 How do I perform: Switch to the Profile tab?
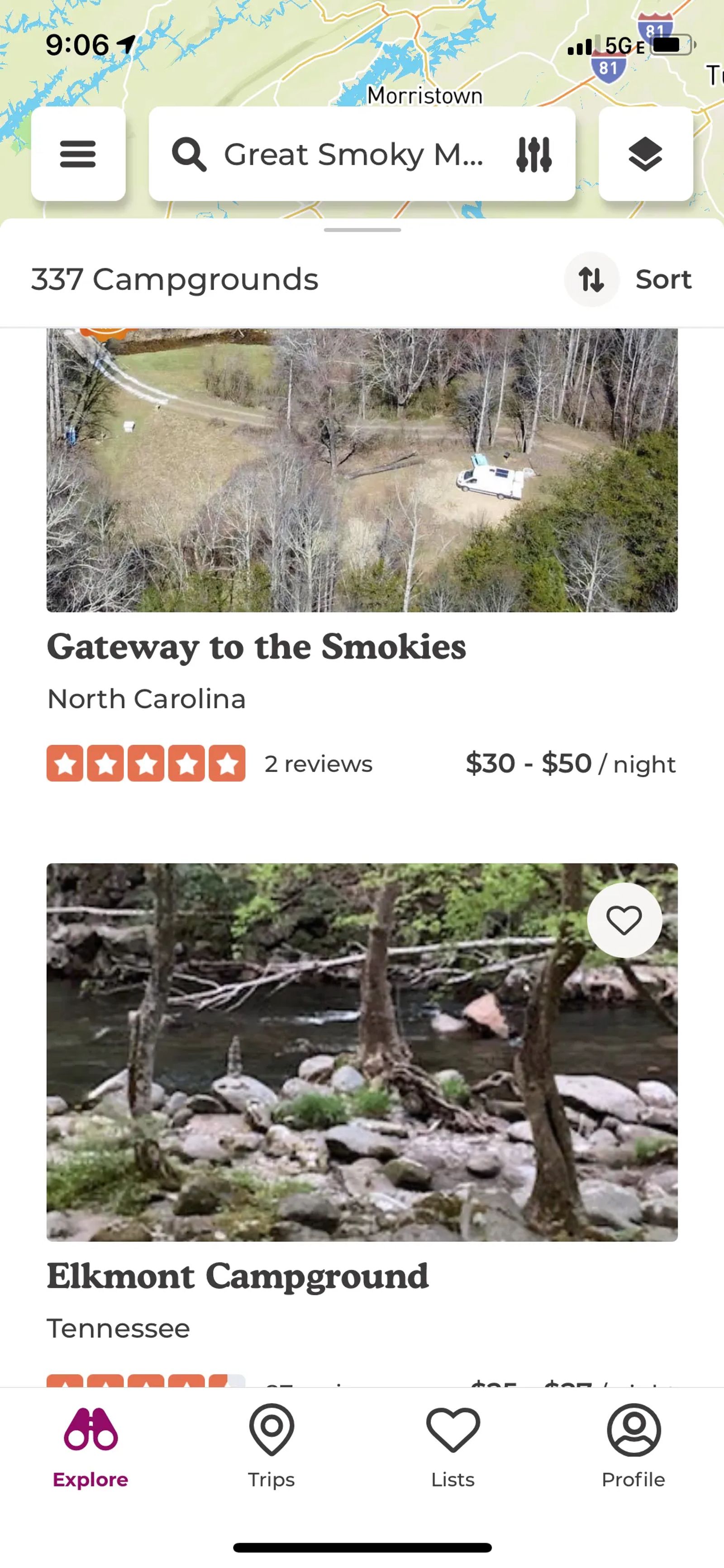pos(633,1446)
